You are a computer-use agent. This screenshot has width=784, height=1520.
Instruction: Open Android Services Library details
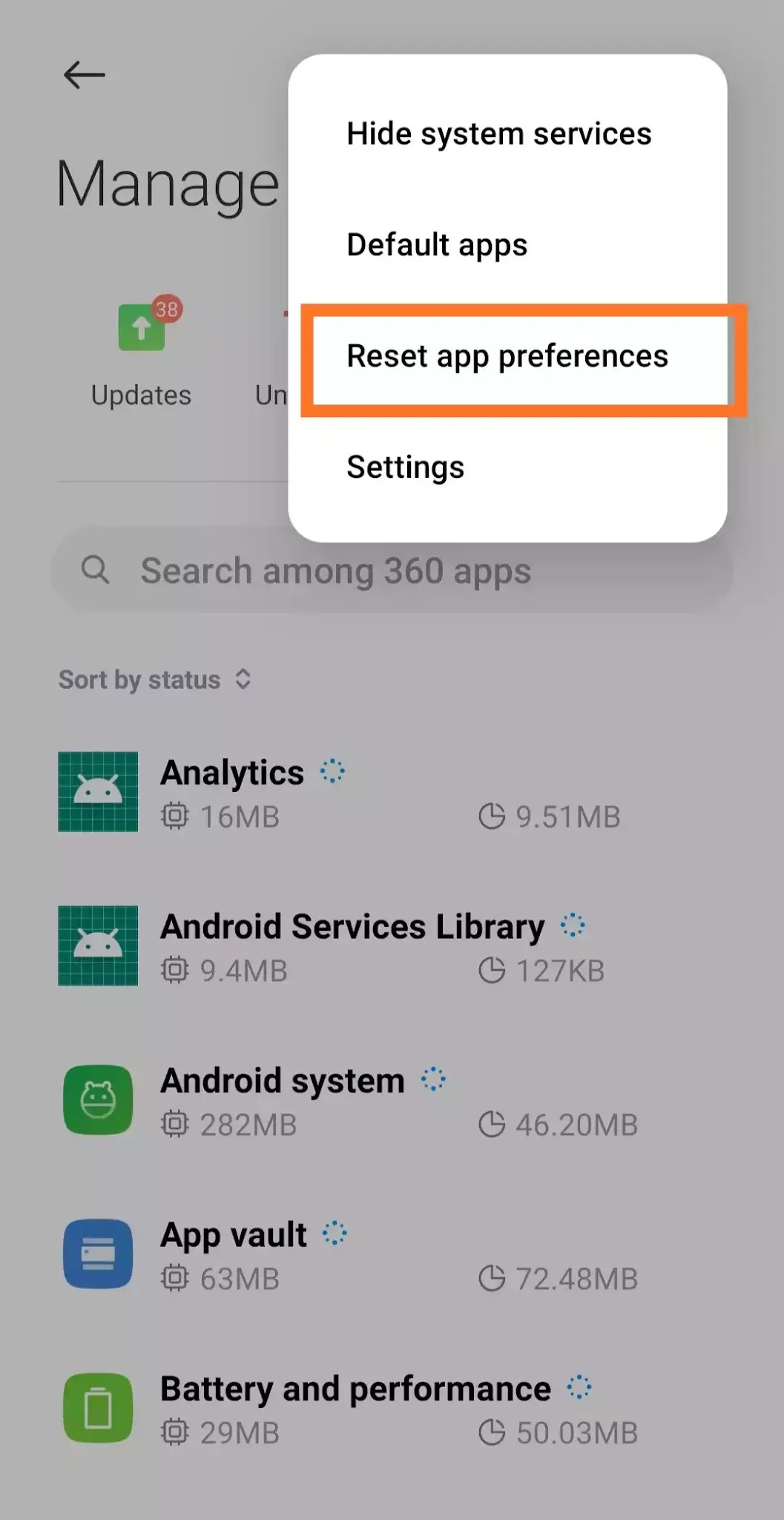click(x=392, y=946)
